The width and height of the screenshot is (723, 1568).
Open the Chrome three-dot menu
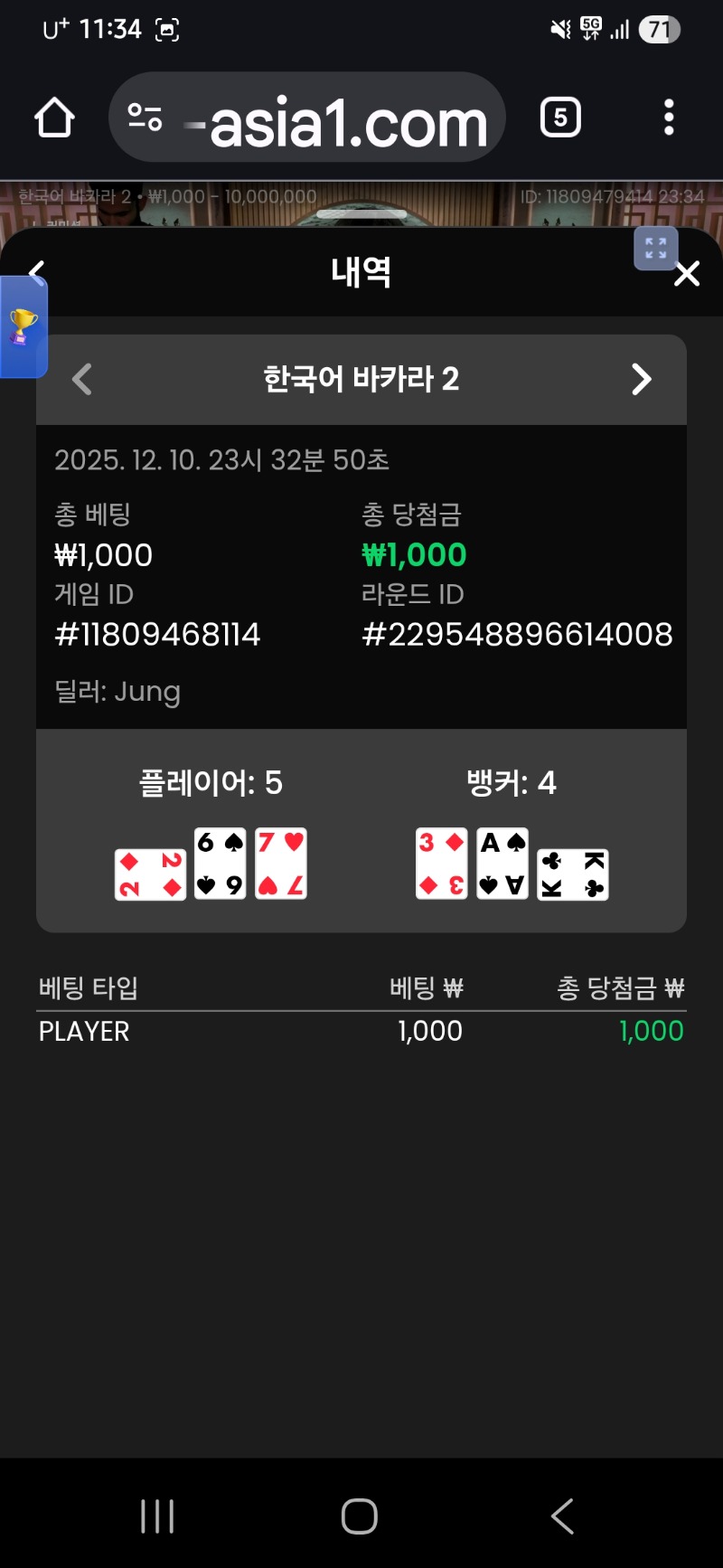coord(668,118)
